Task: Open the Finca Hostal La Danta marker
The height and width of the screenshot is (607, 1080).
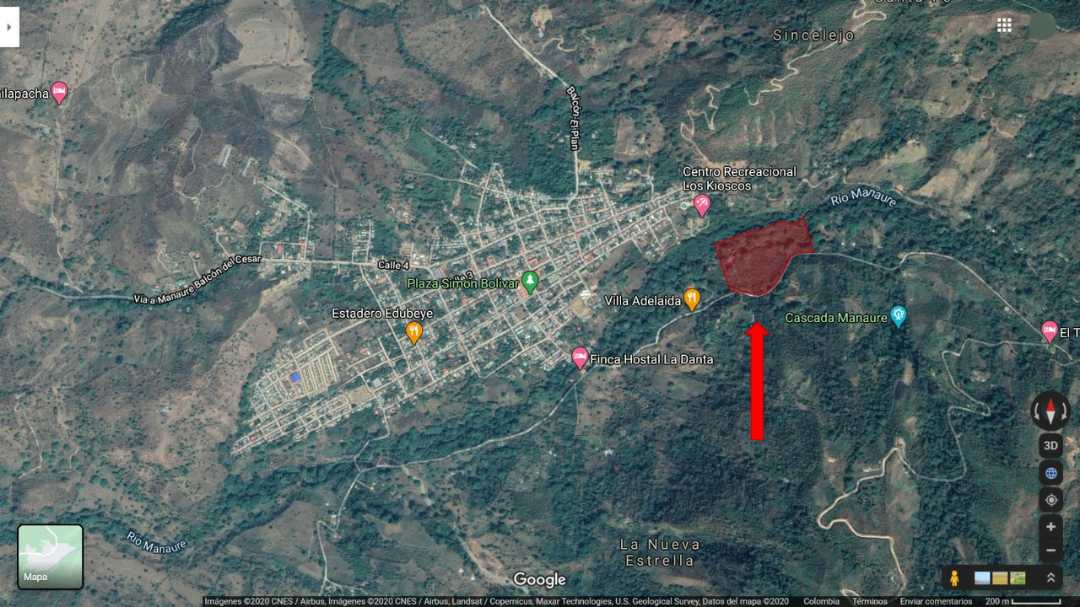Action: click(x=580, y=357)
